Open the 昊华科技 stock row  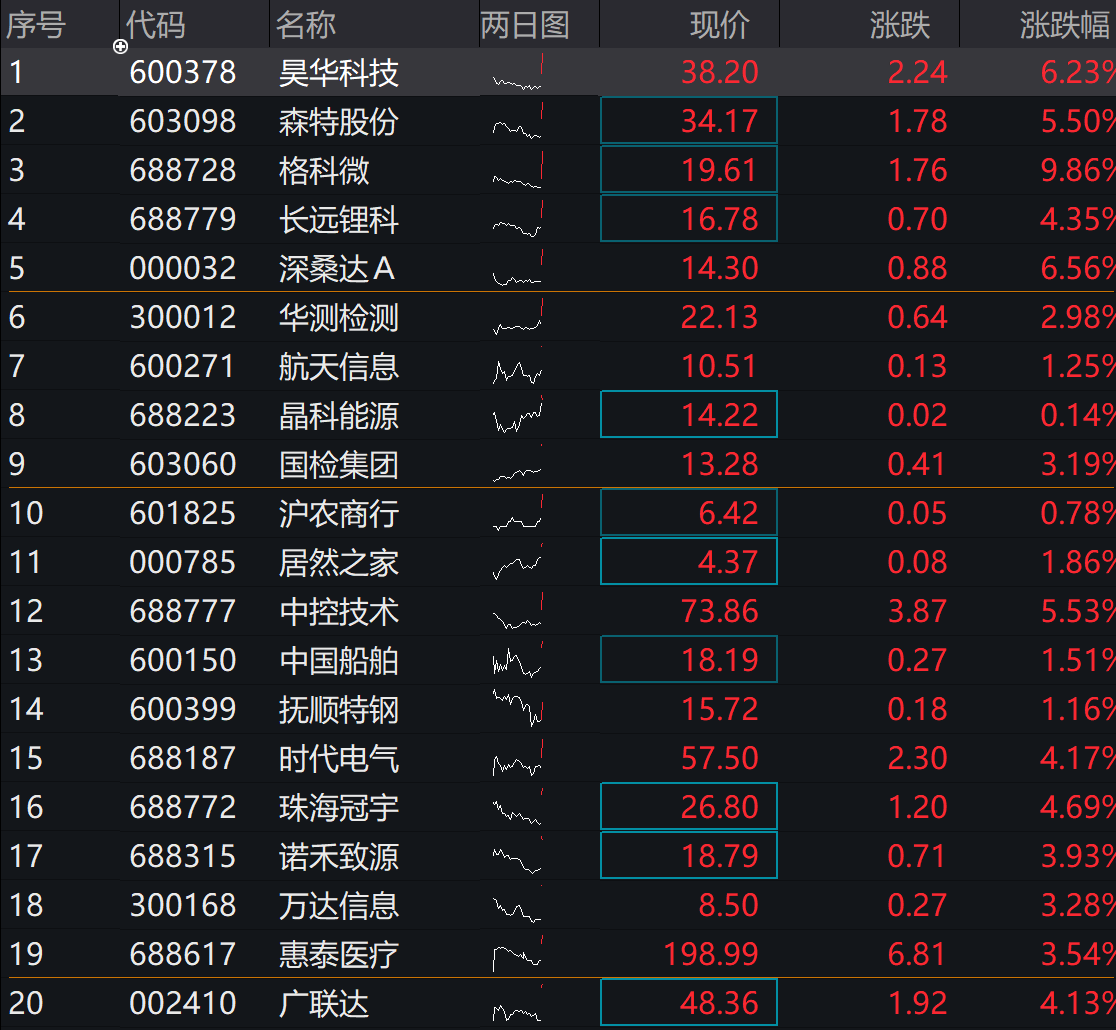click(558, 72)
